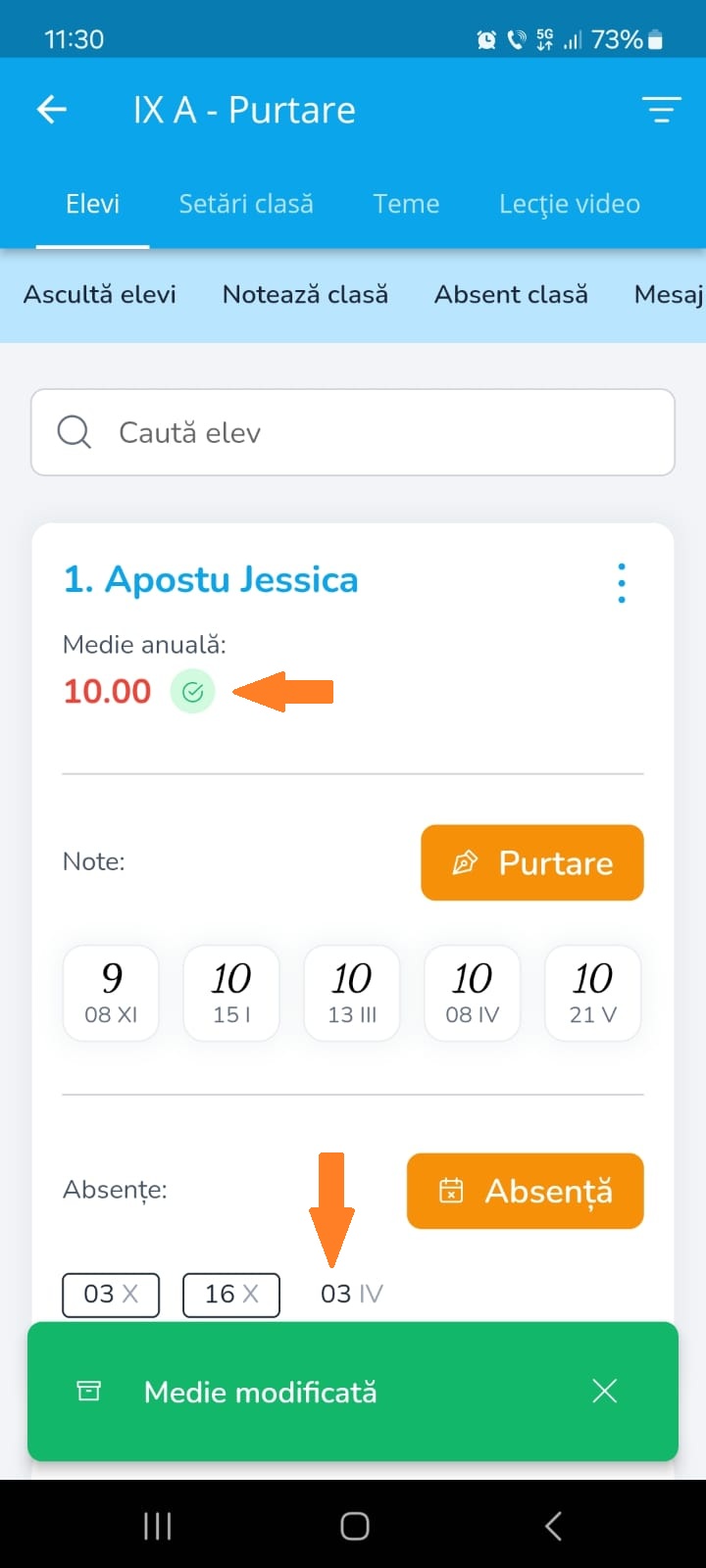Add a Purtare grade
Image resolution: width=706 pixels, height=1568 pixels.
click(532, 862)
